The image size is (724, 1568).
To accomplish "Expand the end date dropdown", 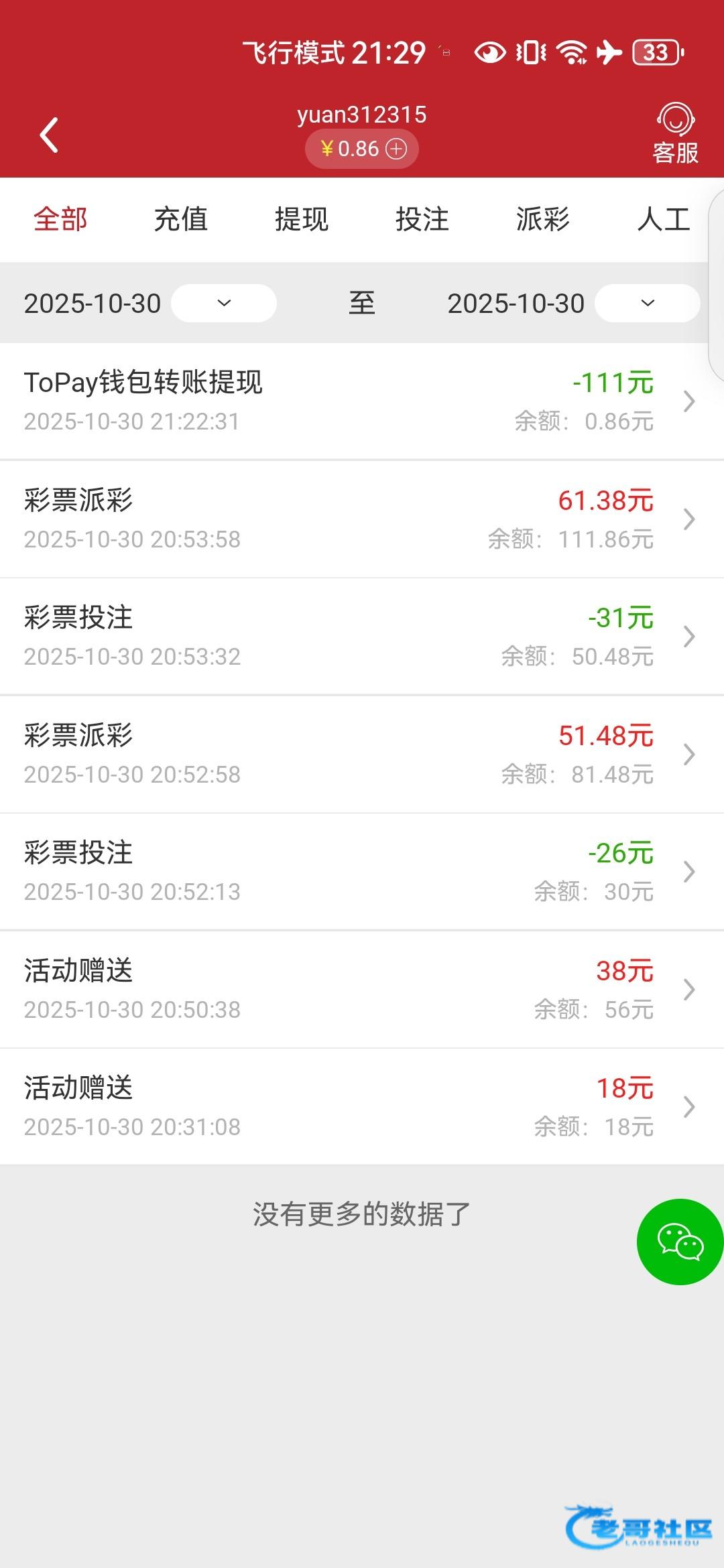I will (647, 303).
